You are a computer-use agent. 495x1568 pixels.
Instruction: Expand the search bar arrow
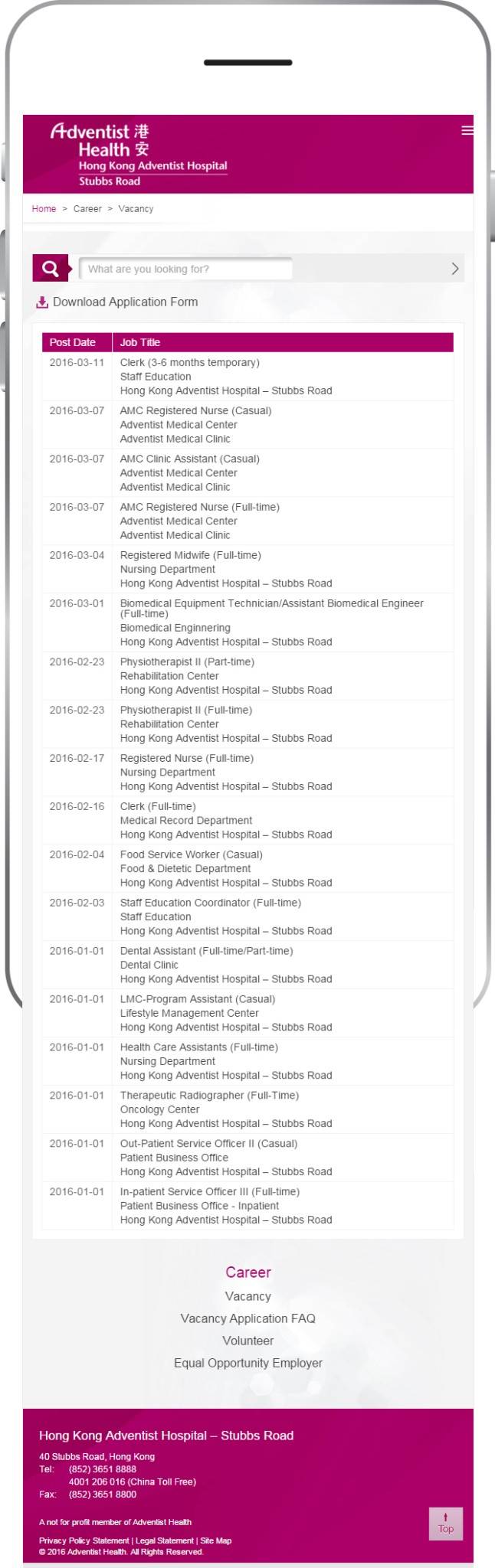coord(454,269)
